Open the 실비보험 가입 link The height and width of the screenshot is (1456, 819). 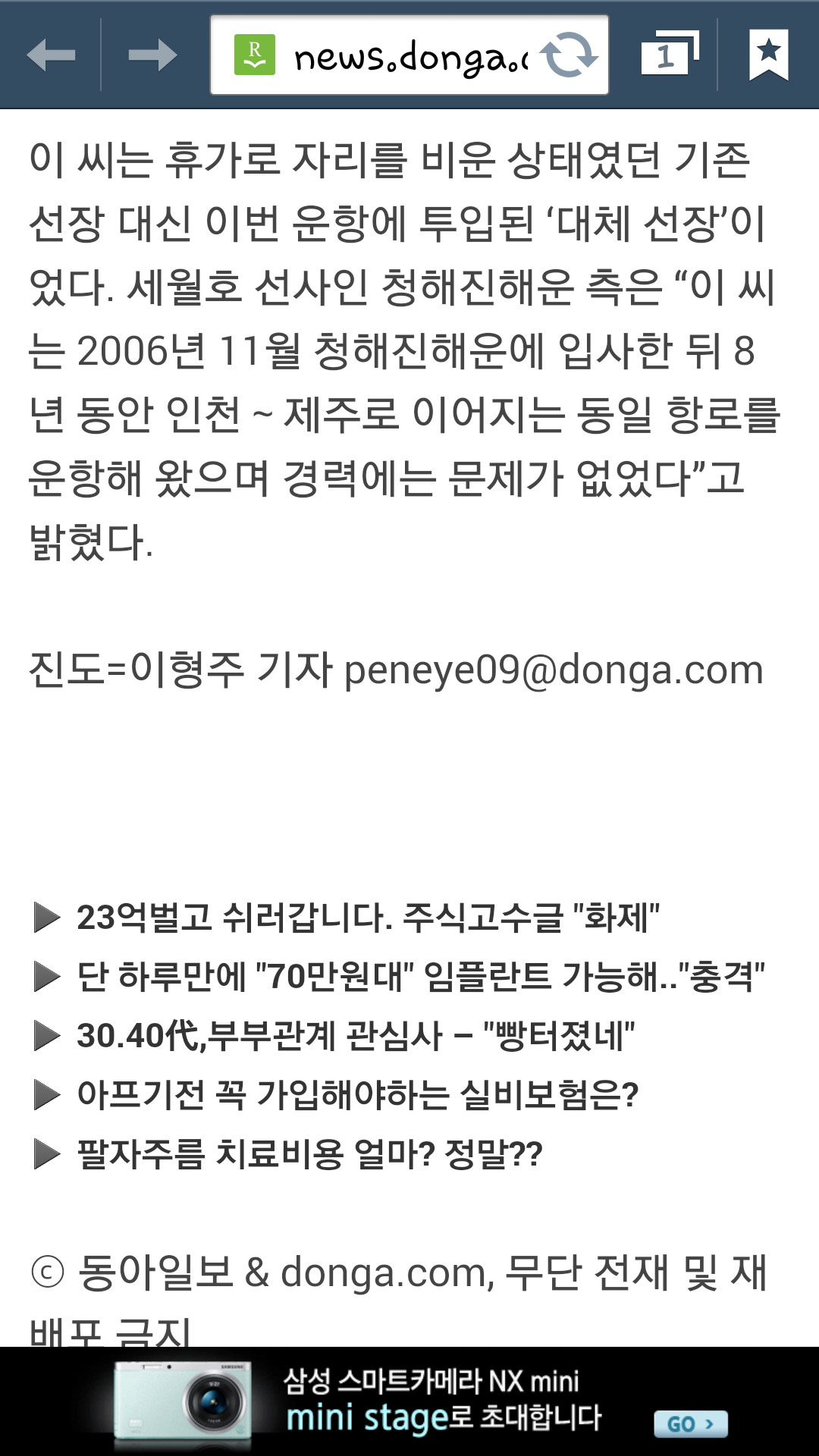pos(358,1095)
